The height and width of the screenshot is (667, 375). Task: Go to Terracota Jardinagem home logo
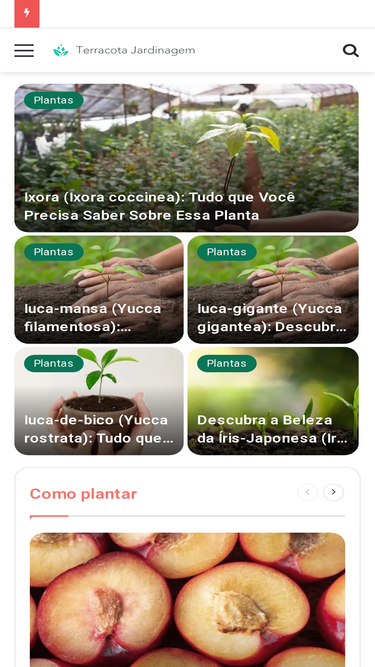(x=124, y=50)
